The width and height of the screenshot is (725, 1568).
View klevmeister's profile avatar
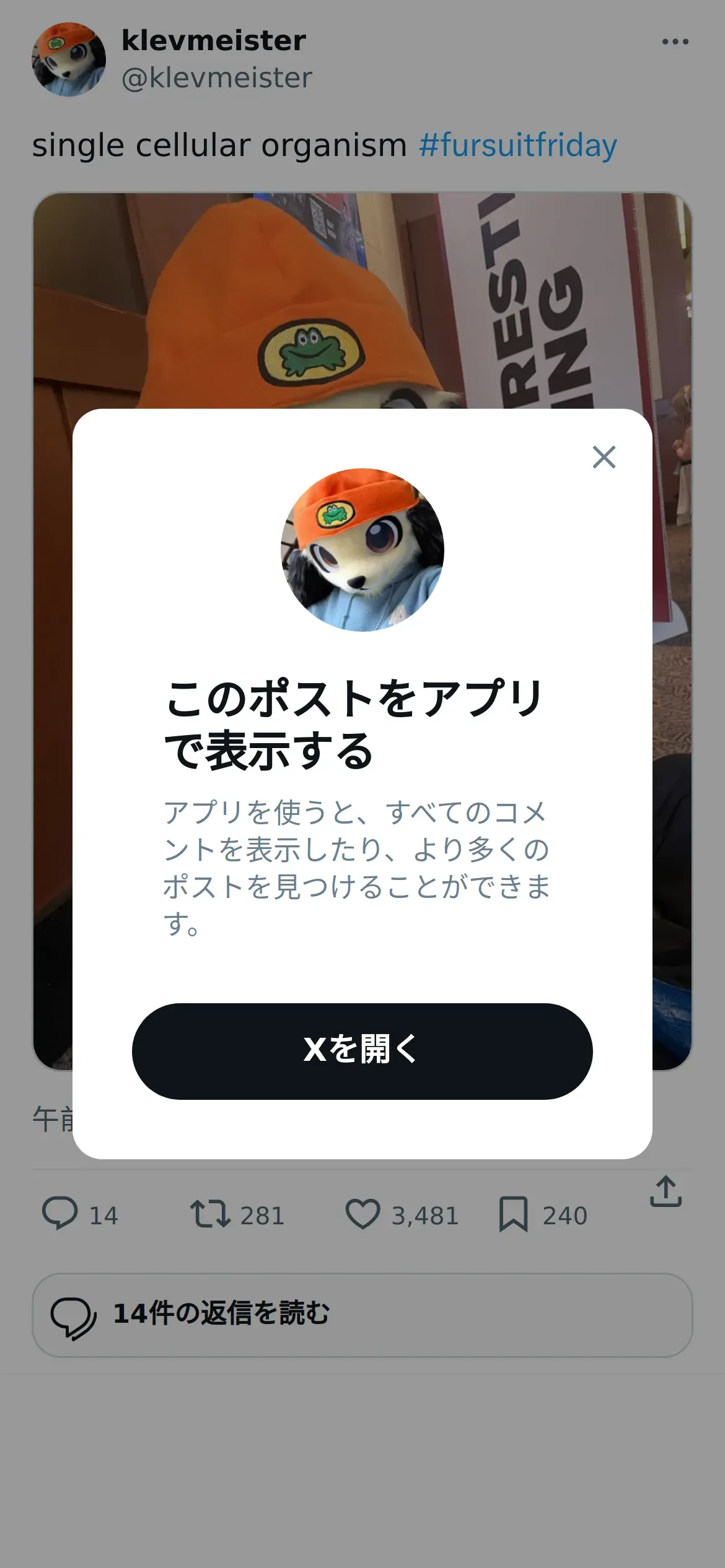click(x=69, y=59)
